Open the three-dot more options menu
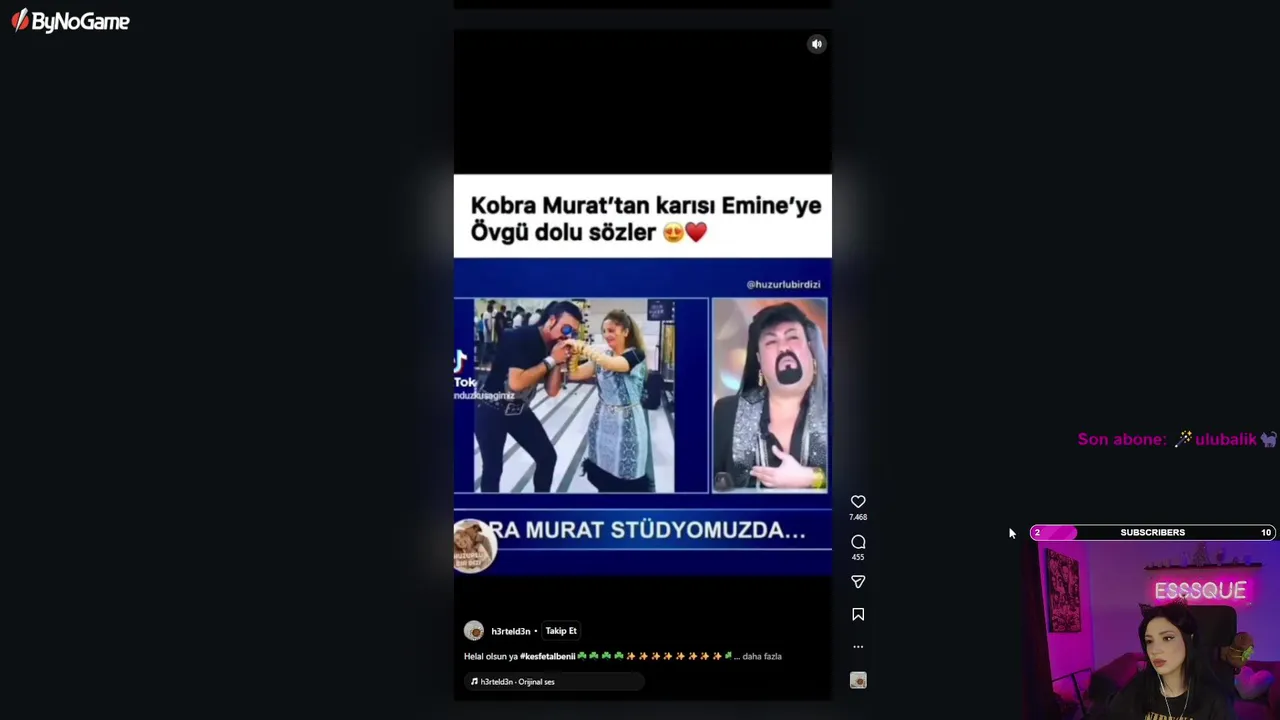Screen dimensions: 1280x720 858,647
